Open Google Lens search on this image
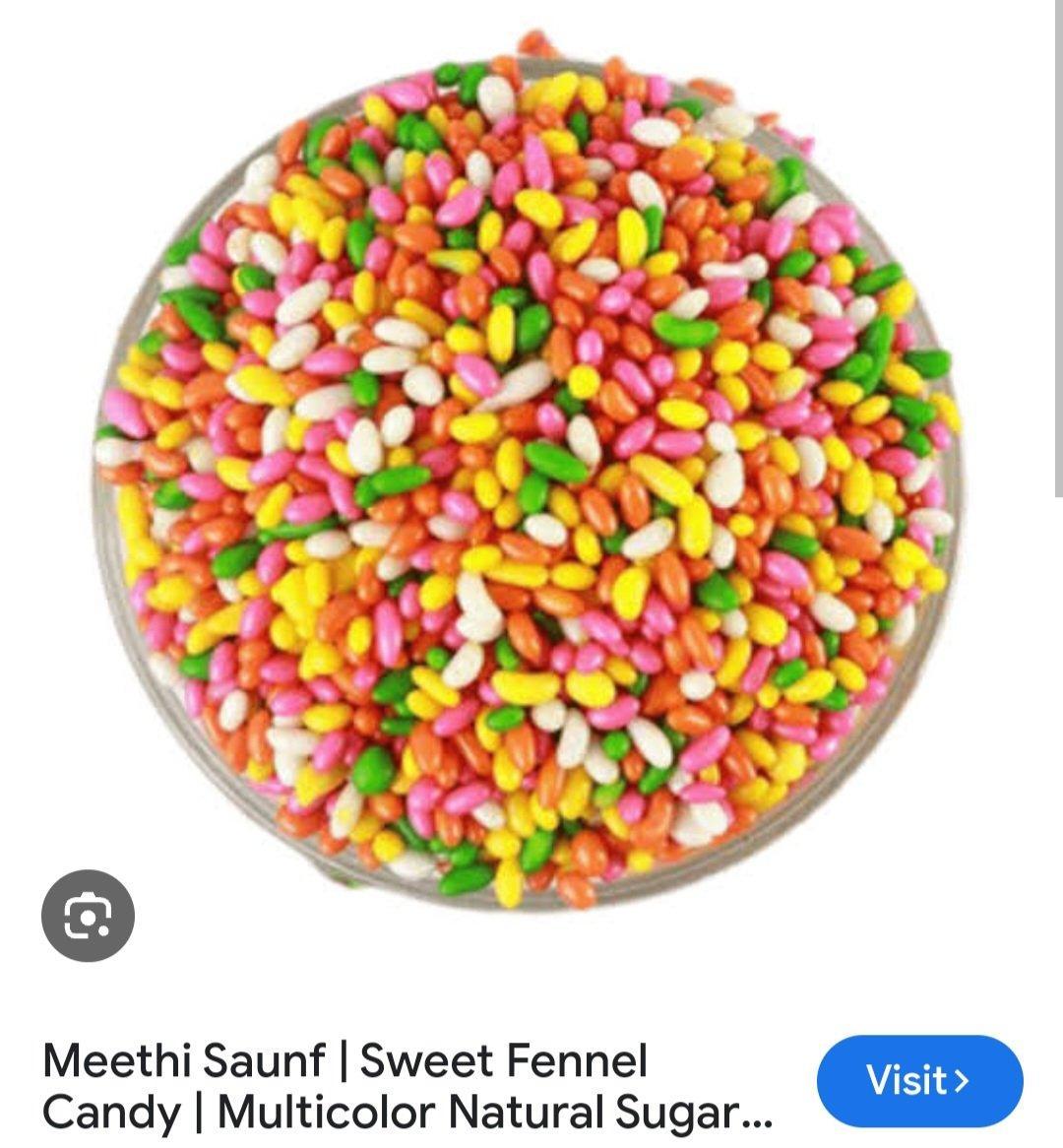This screenshot has height=1148, width=1063. [x=88, y=916]
